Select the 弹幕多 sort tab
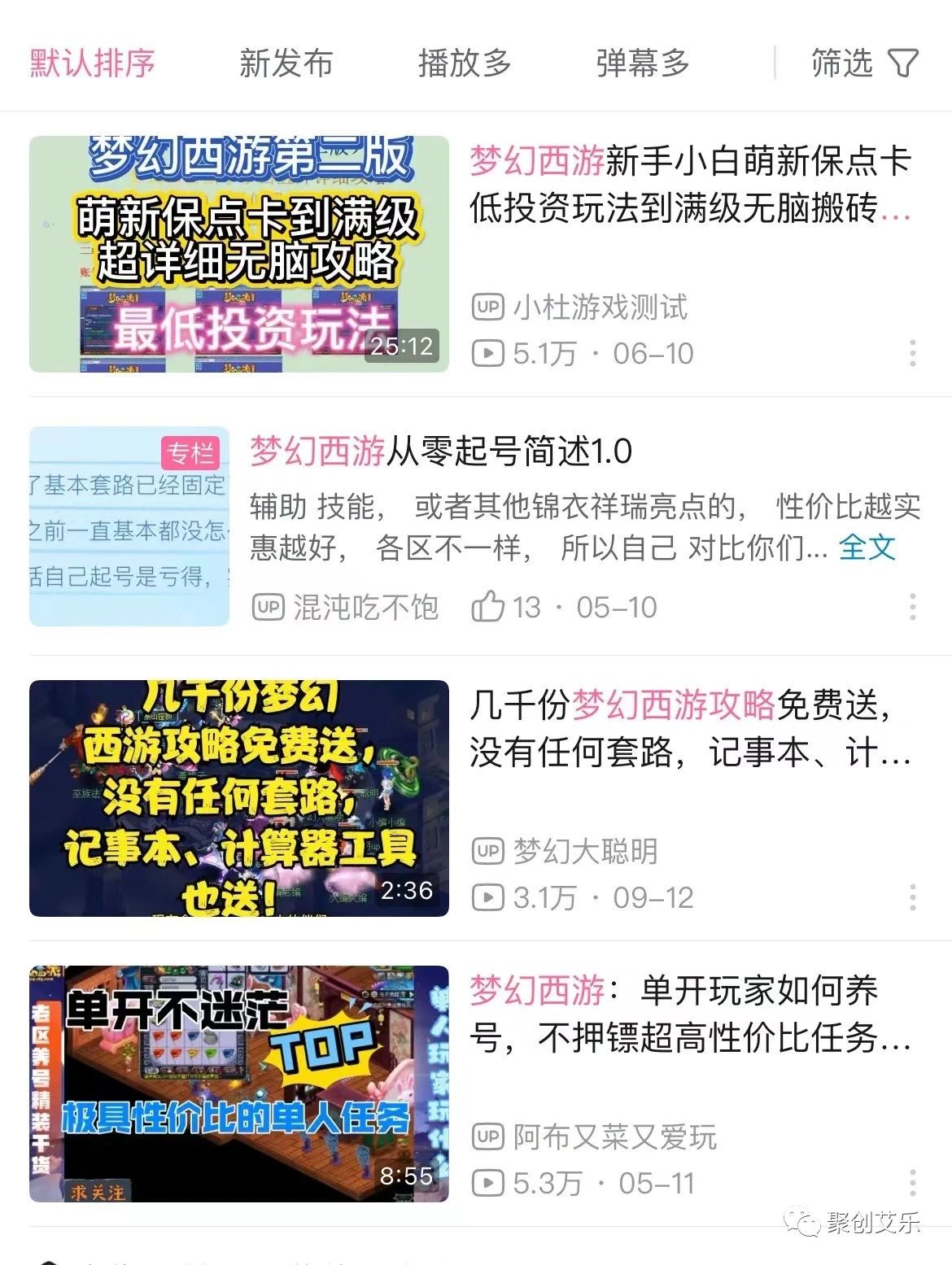 pos(642,63)
